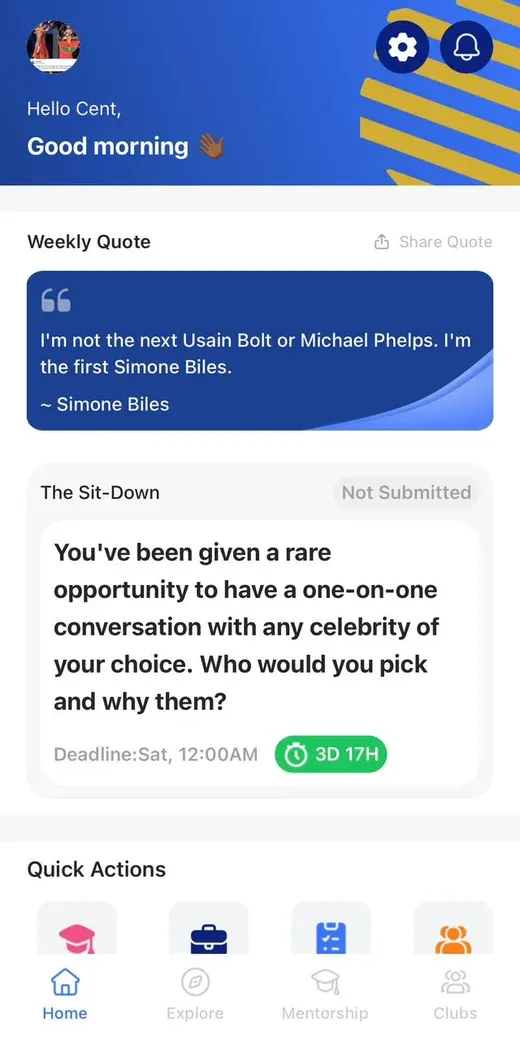Open the notifications bell
This screenshot has width=520, height=1040.
[466, 46]
